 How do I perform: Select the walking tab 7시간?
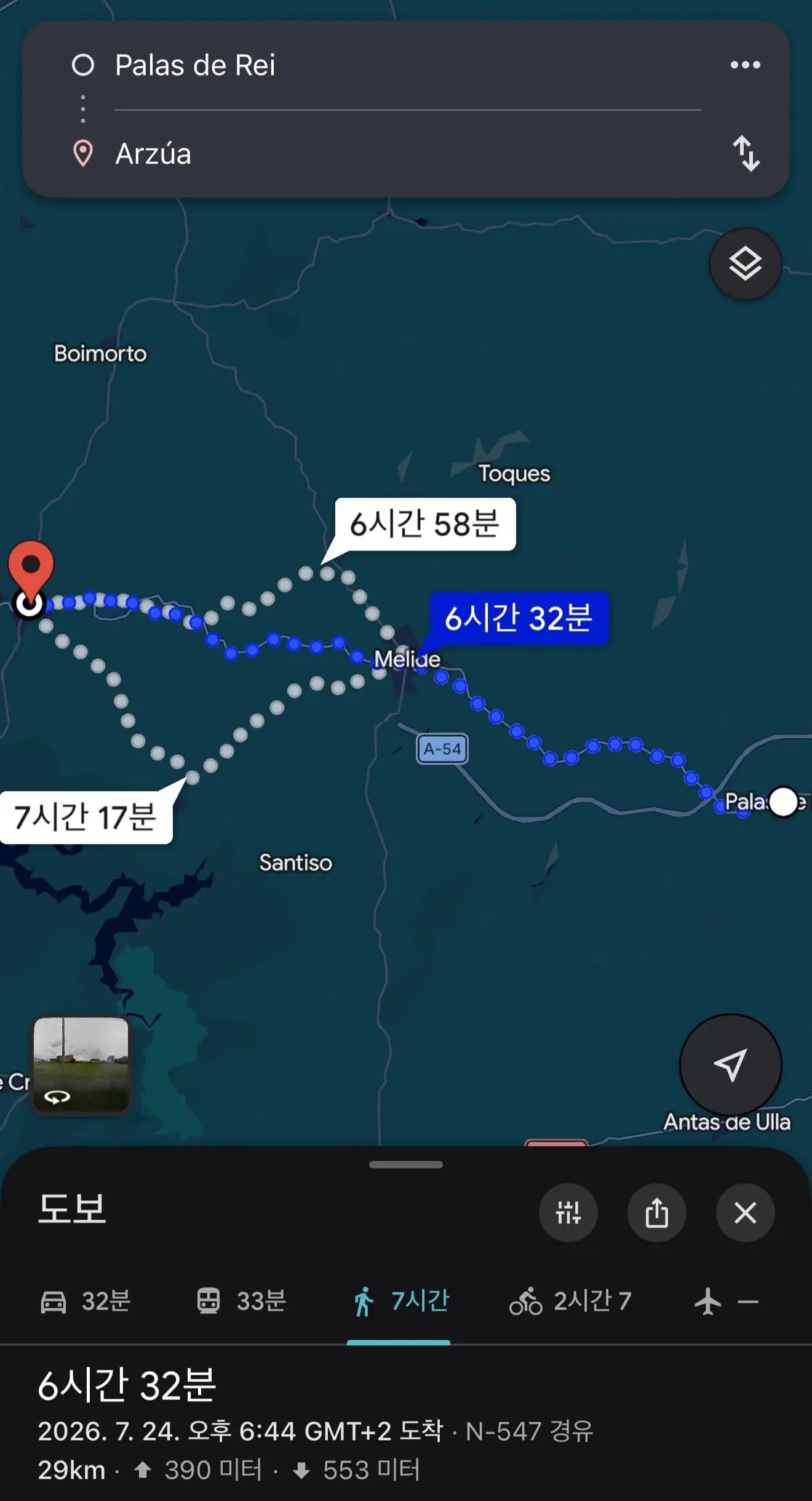pos(401,1301)
